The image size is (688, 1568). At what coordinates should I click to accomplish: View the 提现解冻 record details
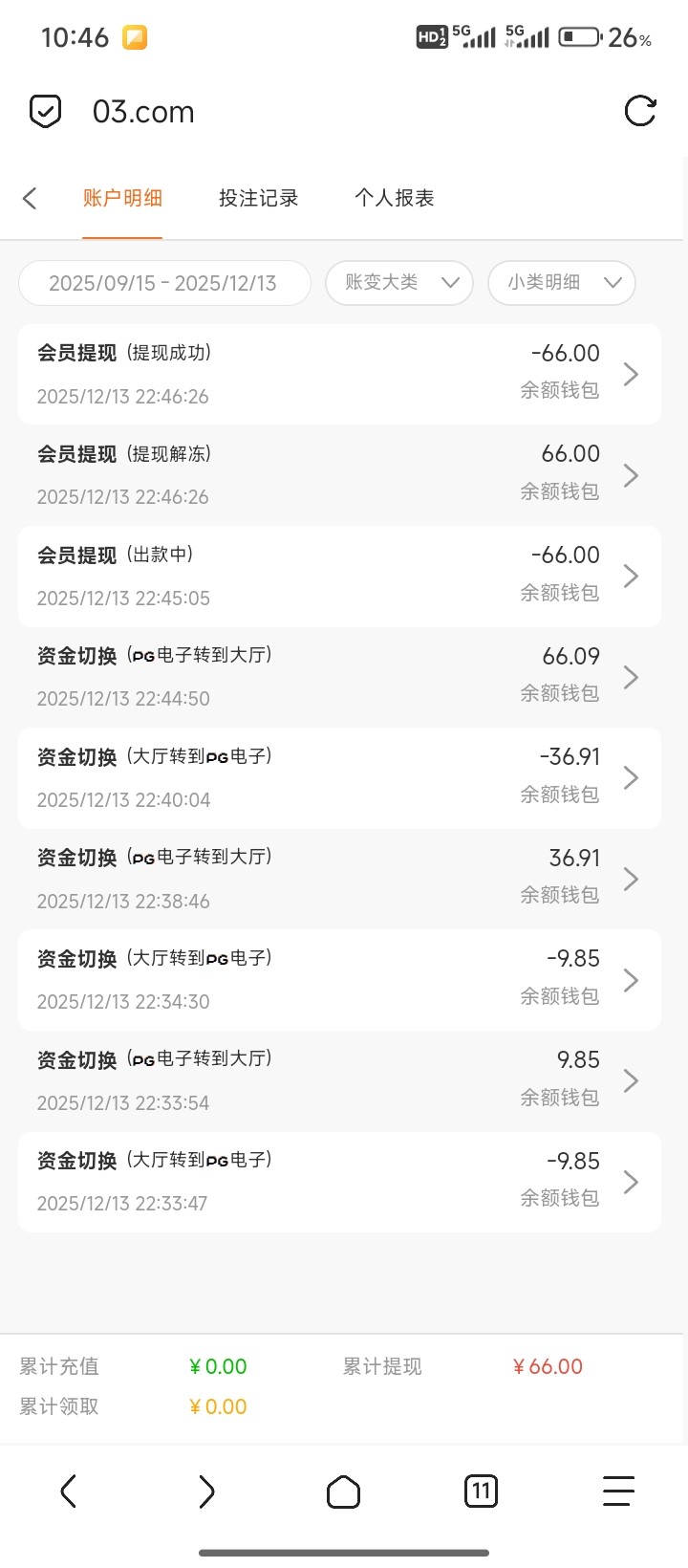point(339,475)
